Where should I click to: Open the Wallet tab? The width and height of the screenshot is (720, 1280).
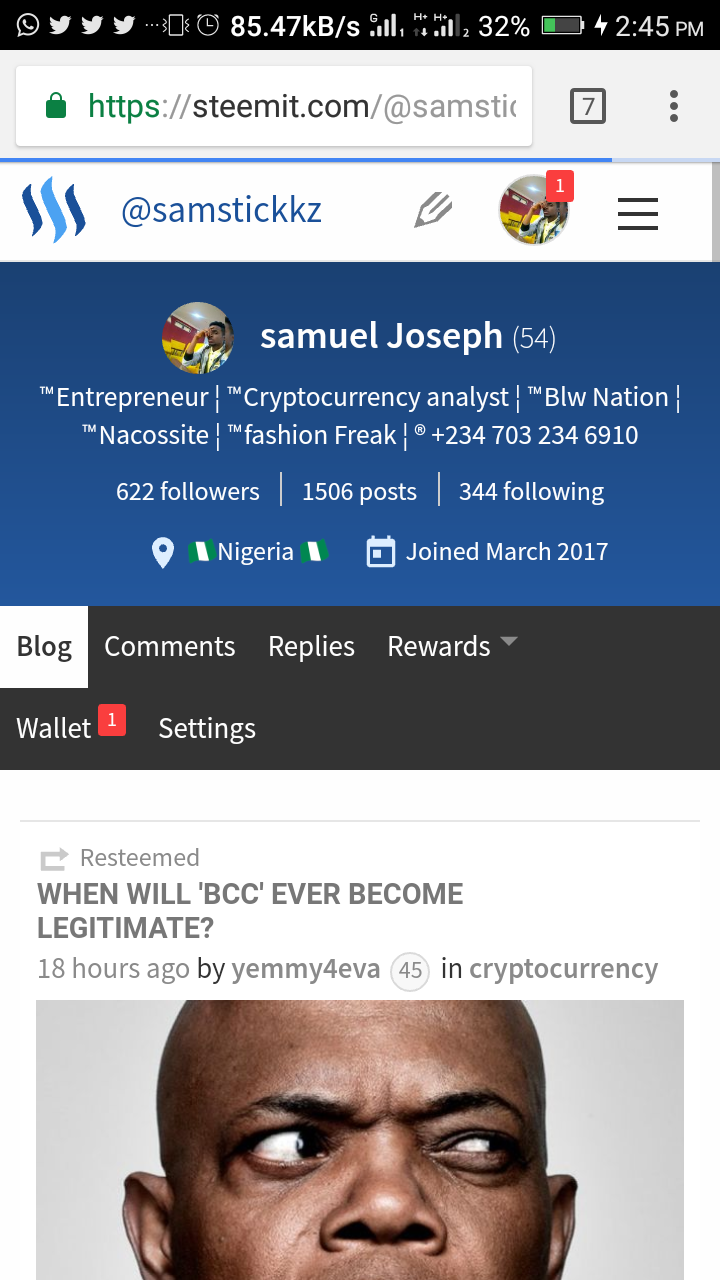point(54,728)
